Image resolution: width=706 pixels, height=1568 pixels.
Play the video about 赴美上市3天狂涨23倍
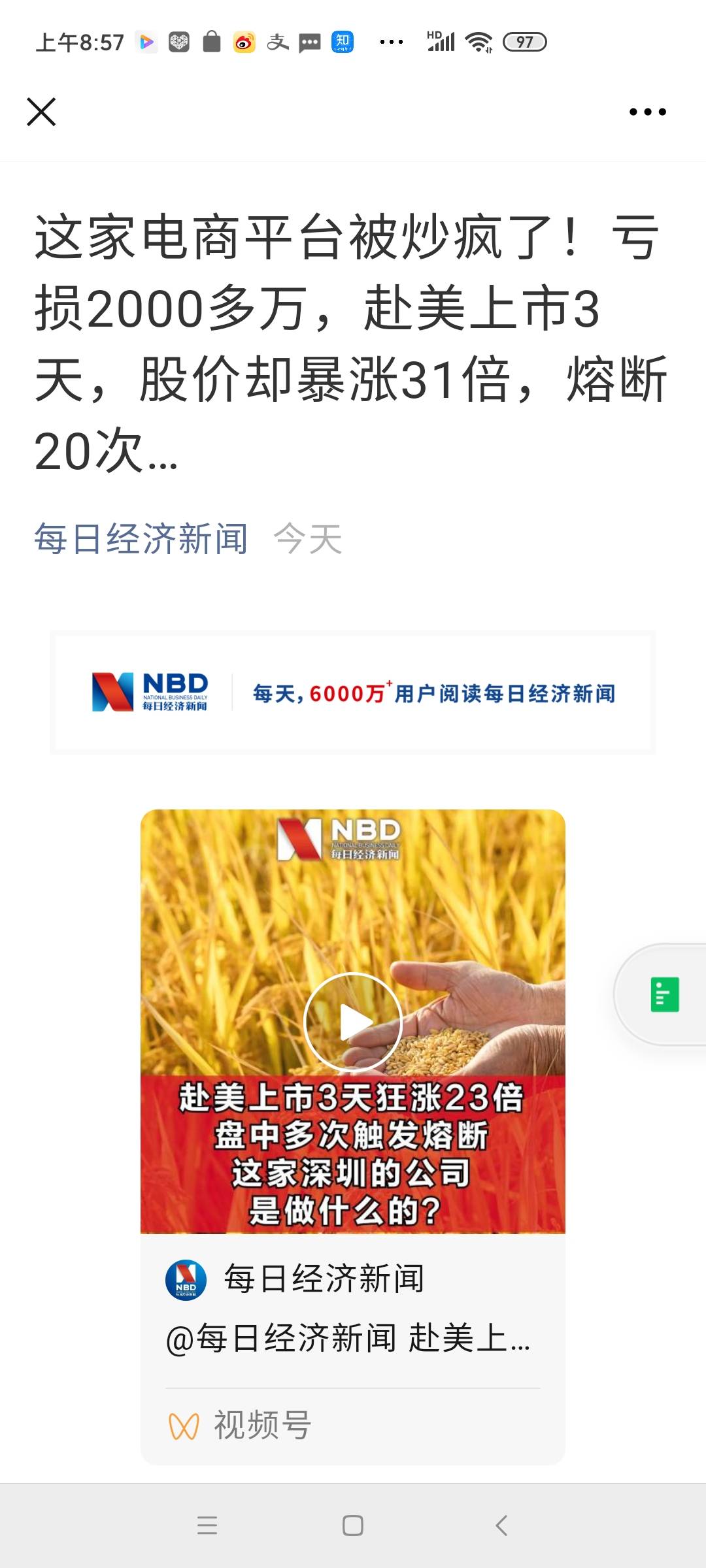(353, 1022)
